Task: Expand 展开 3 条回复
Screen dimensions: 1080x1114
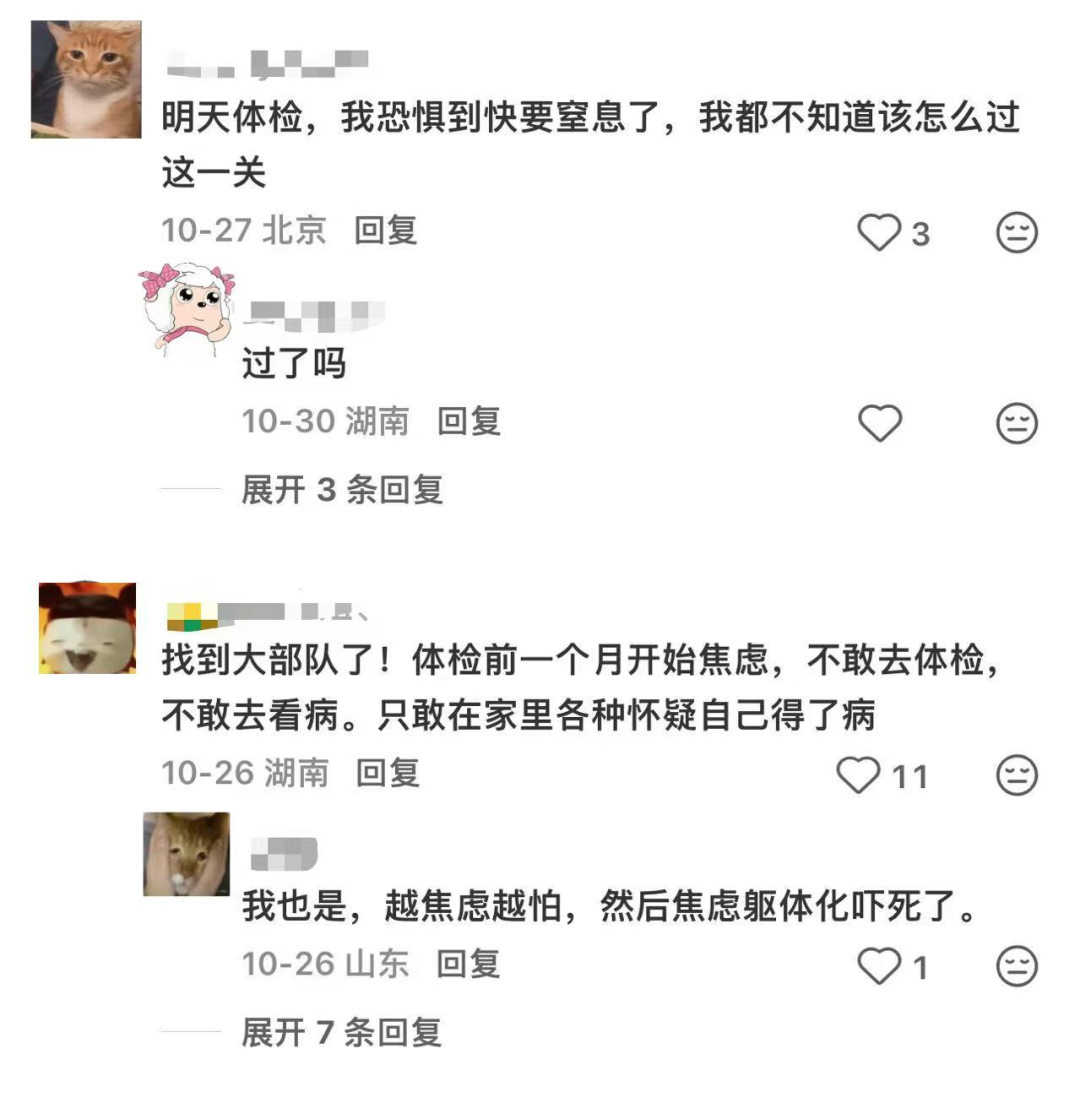Action: pyautogui.click(x=341, y=490)
